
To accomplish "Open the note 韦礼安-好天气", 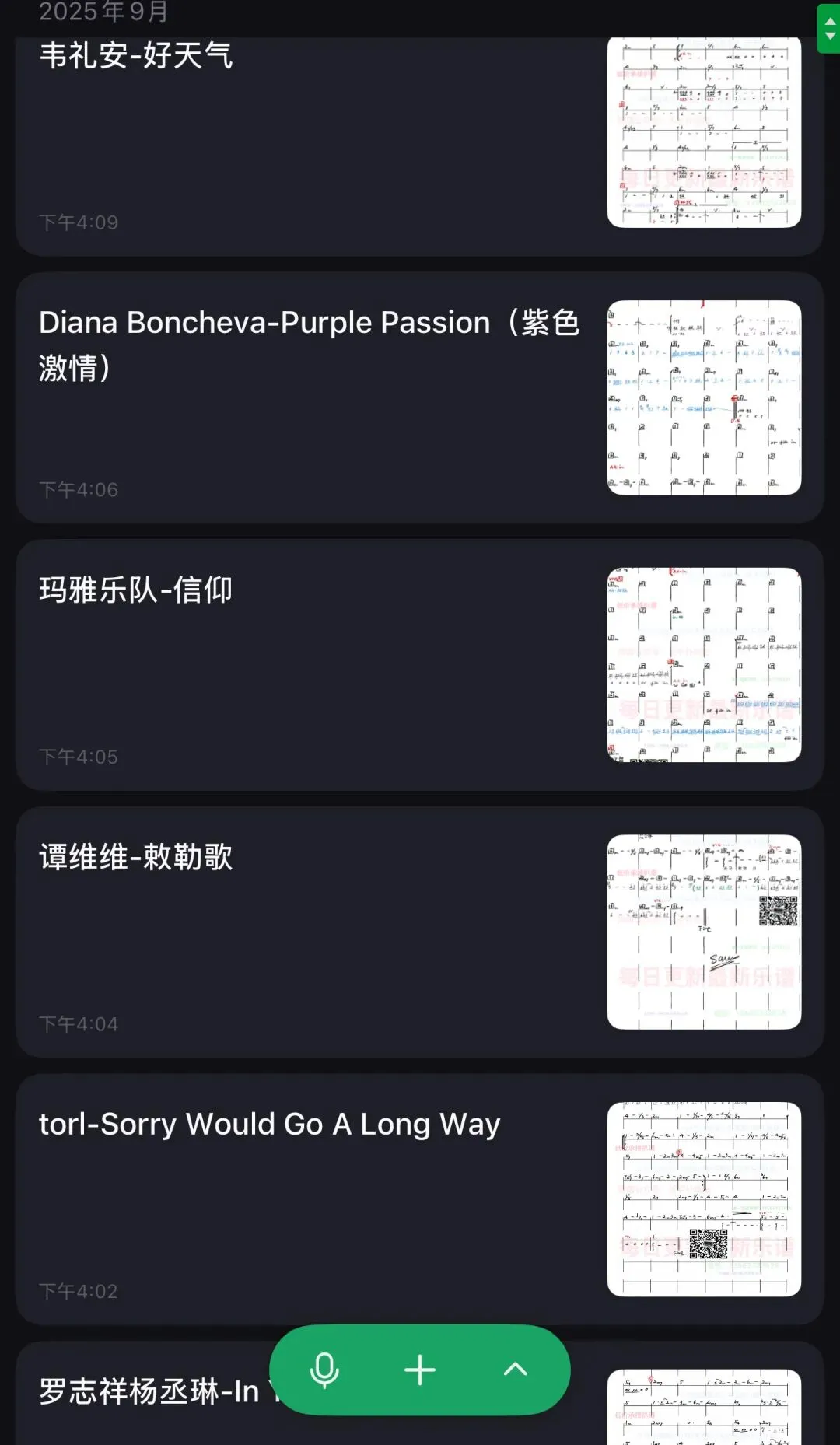I will coord(419,145).
